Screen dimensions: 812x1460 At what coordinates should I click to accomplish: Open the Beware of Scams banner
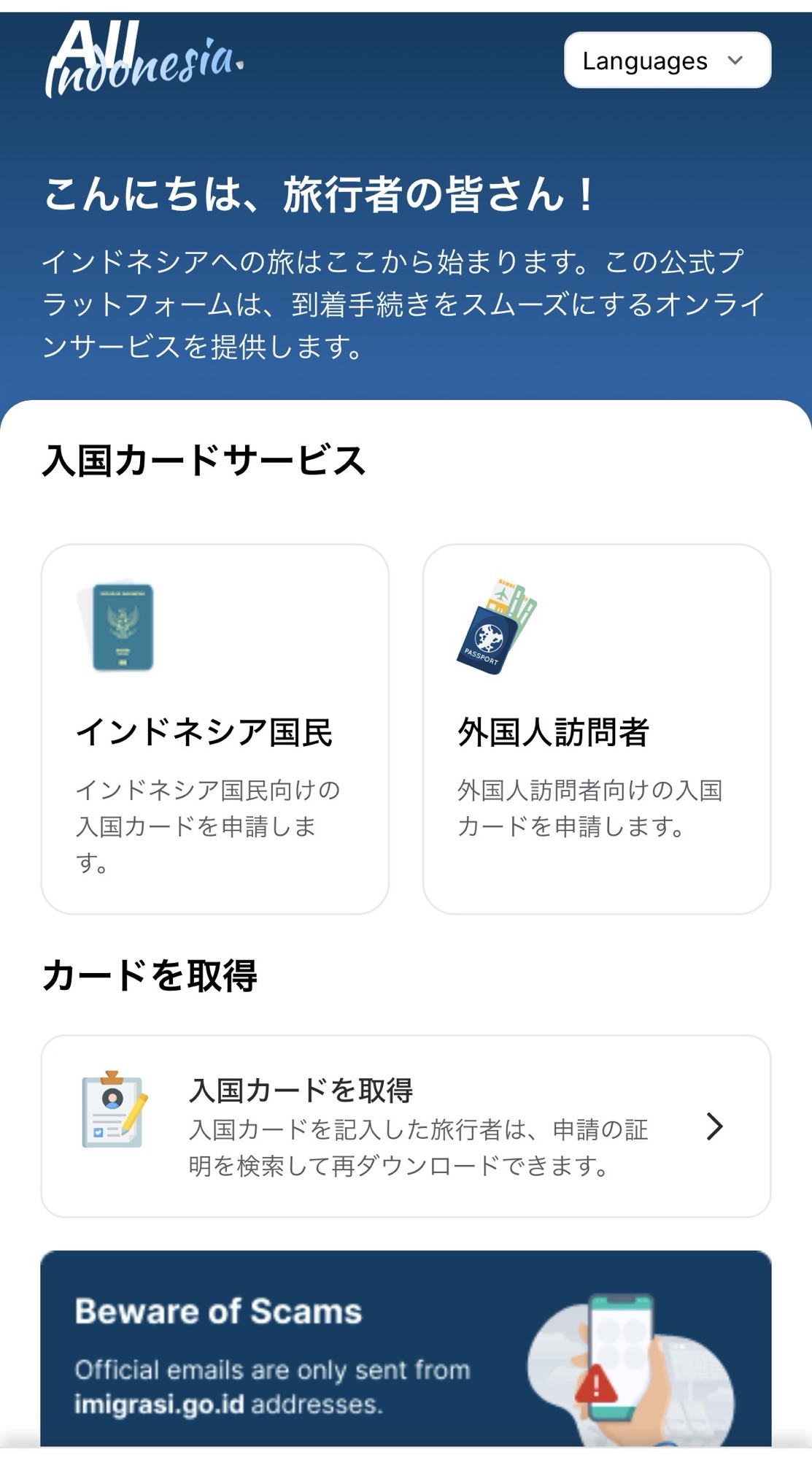pyautogui.click(x=406, y=1349)
